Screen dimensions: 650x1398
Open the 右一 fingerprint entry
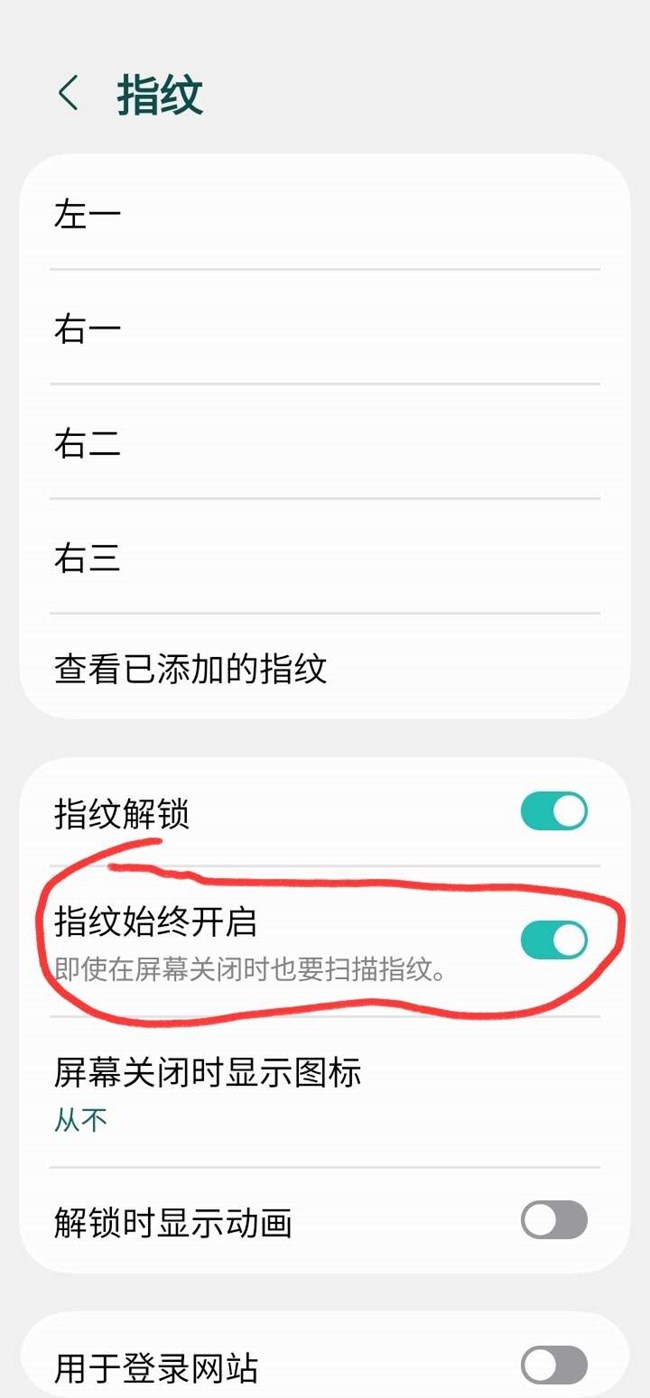click(325, 327)
